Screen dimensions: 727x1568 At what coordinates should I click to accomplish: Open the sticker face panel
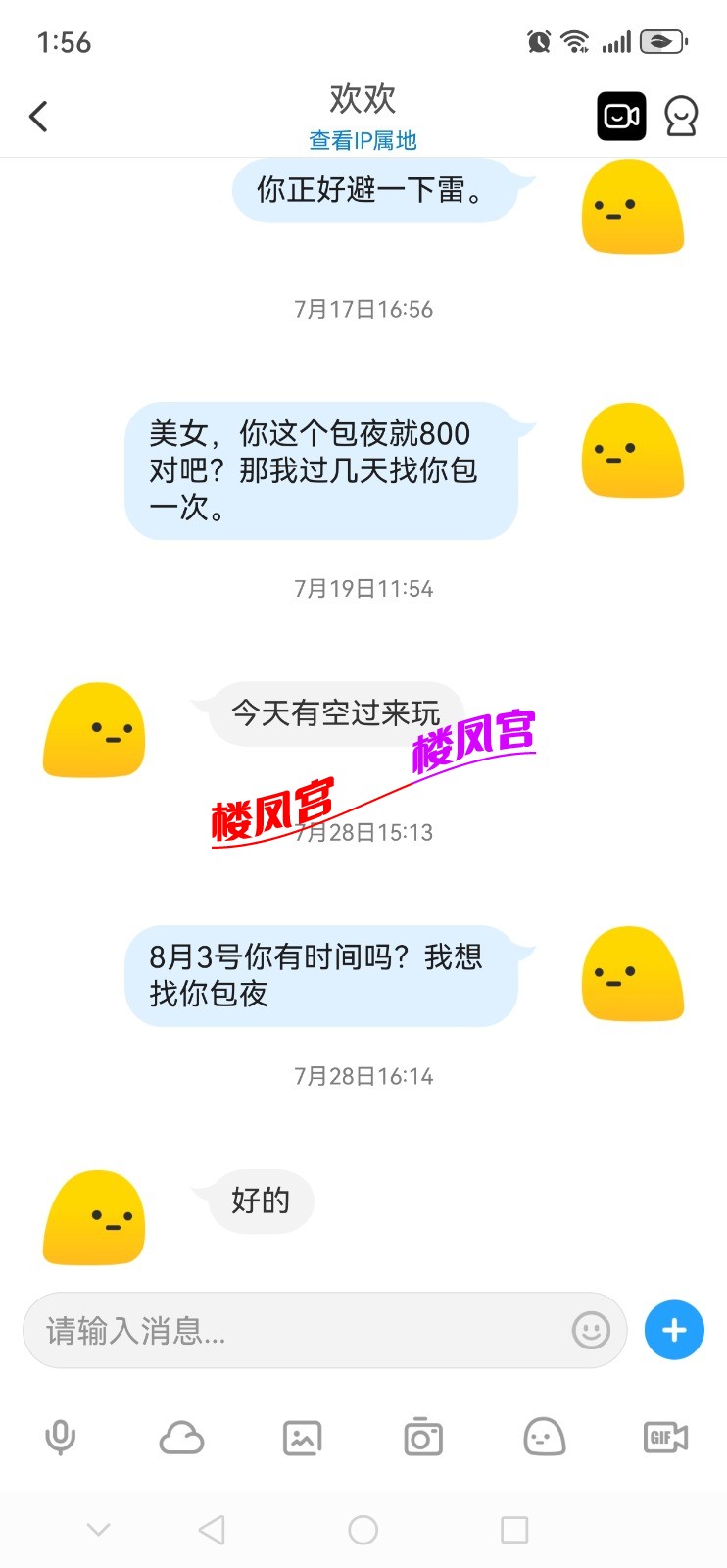coord(545,1438)
